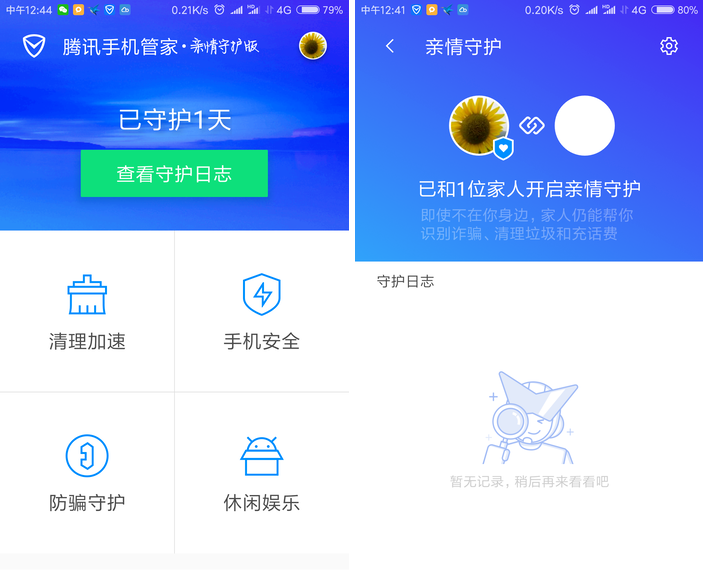The height and width of the screenshot is (579, 703).
Task: Open the sunflower profile avatar in top bar
Action: pos(312,46)
